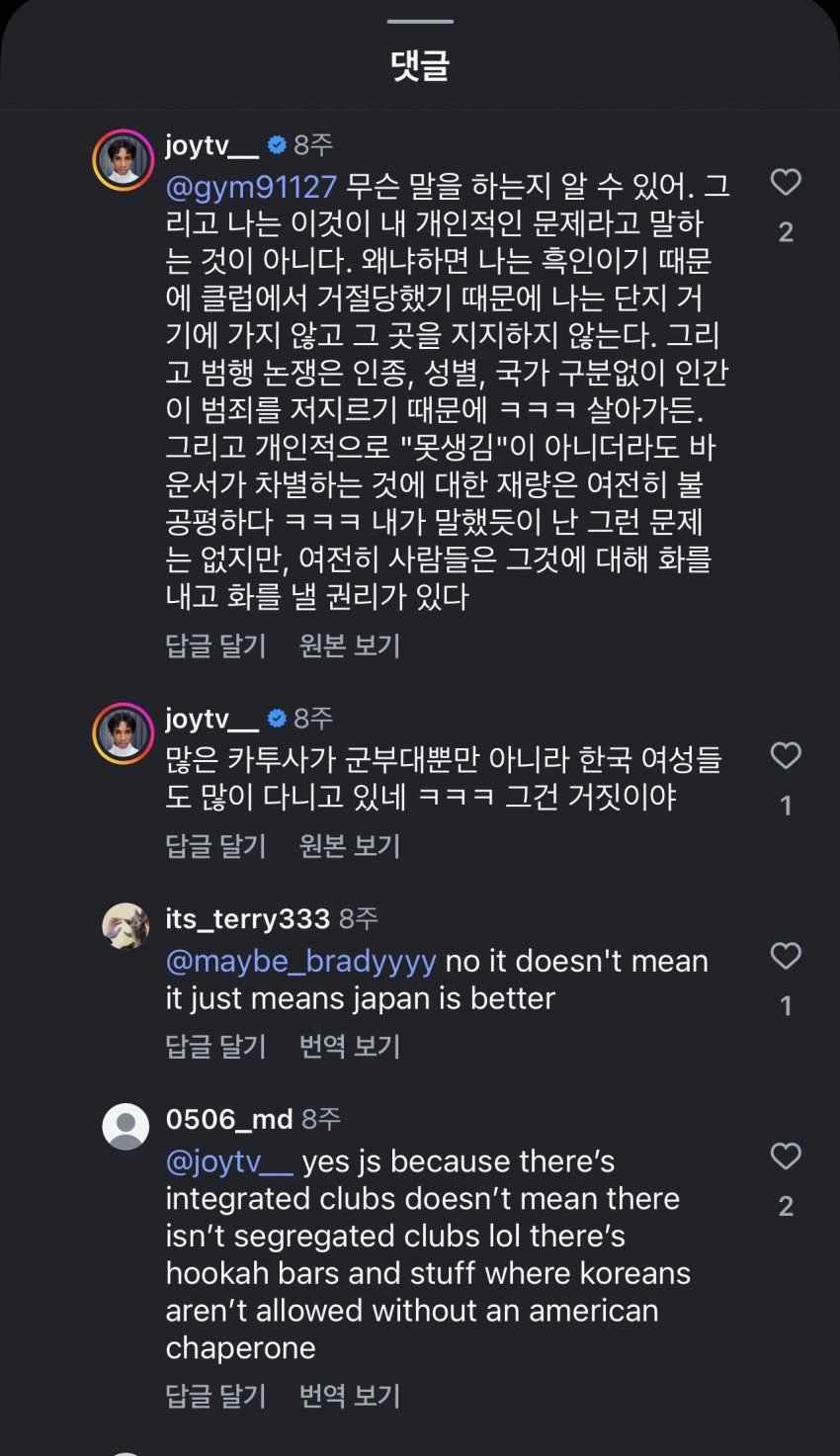
Task: Reply to its_terry333's comment
Action: click(x=215, y=1047)
